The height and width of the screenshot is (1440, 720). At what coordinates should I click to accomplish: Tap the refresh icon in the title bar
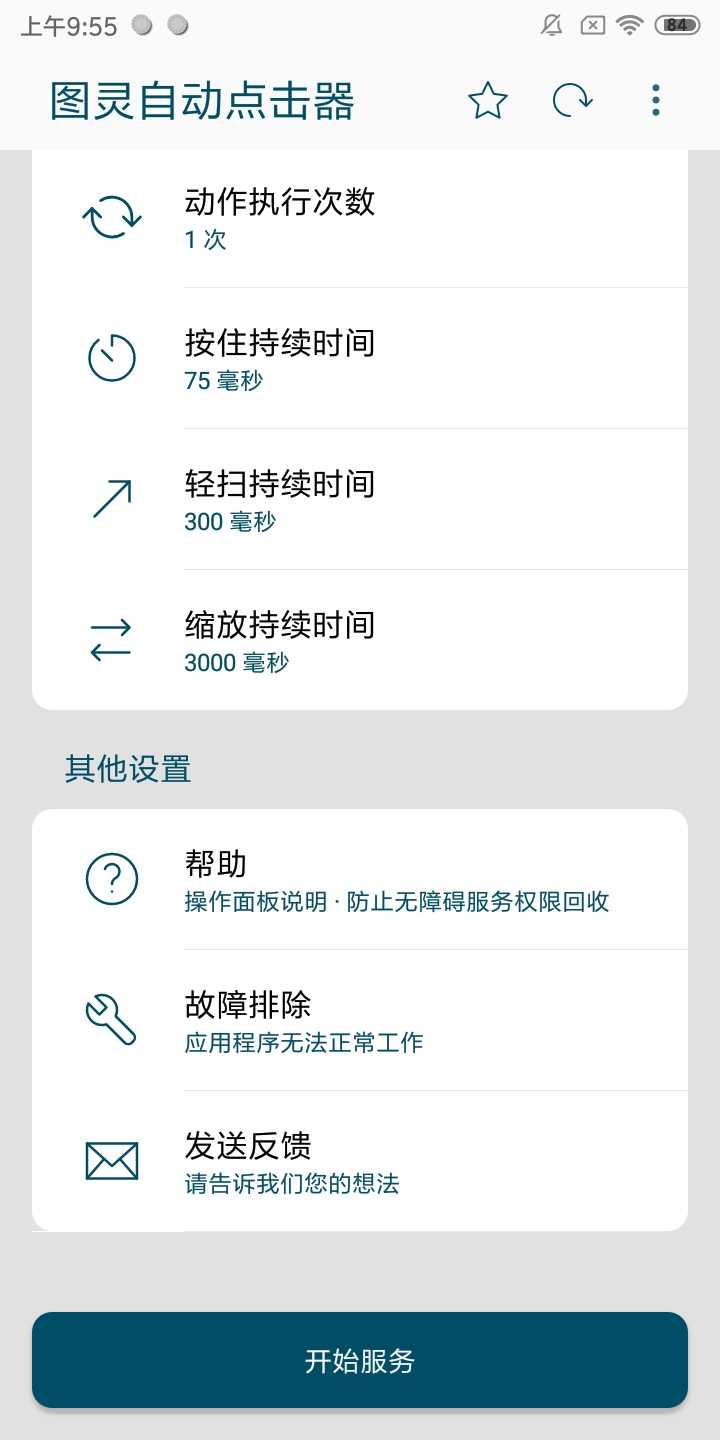[571, 100]
